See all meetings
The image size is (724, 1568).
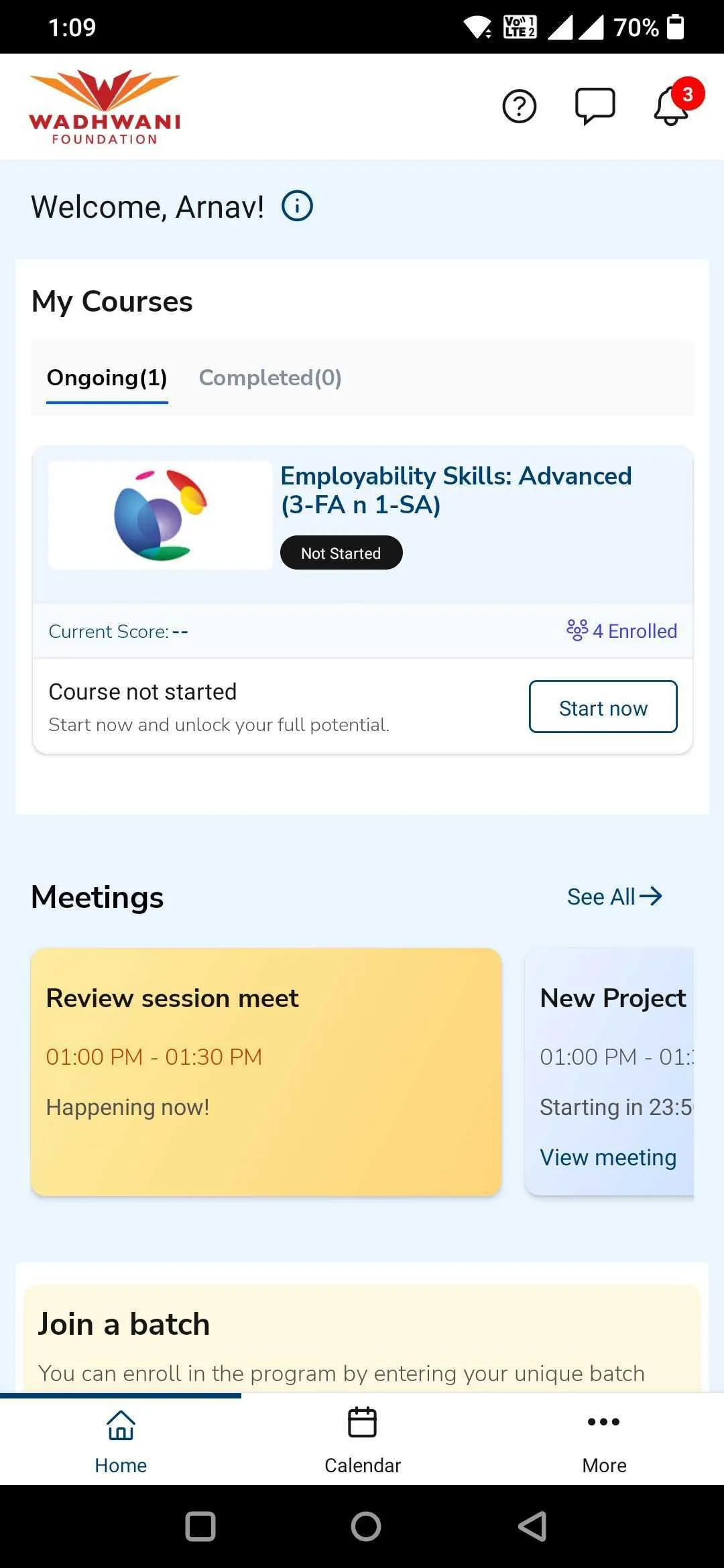tap(614, 897)
